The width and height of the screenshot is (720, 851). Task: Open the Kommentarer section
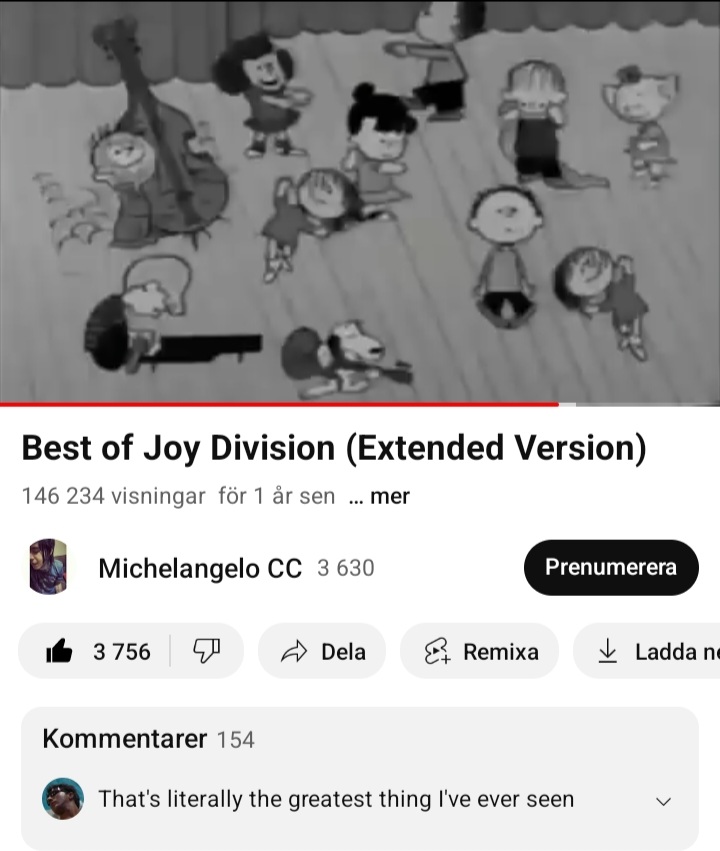tap(150, 740)
